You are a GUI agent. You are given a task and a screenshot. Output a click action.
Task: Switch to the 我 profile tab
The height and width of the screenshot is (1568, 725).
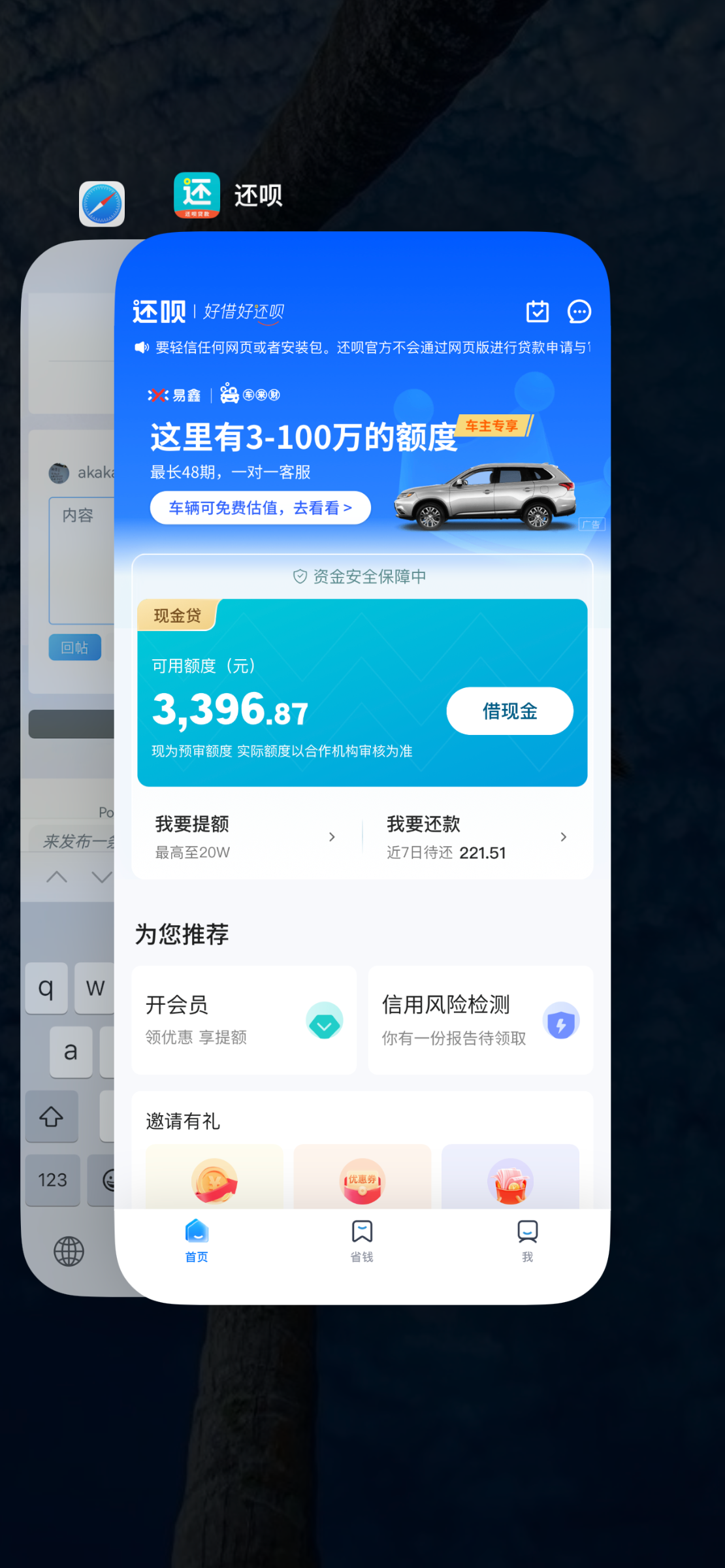(527, 1240)
